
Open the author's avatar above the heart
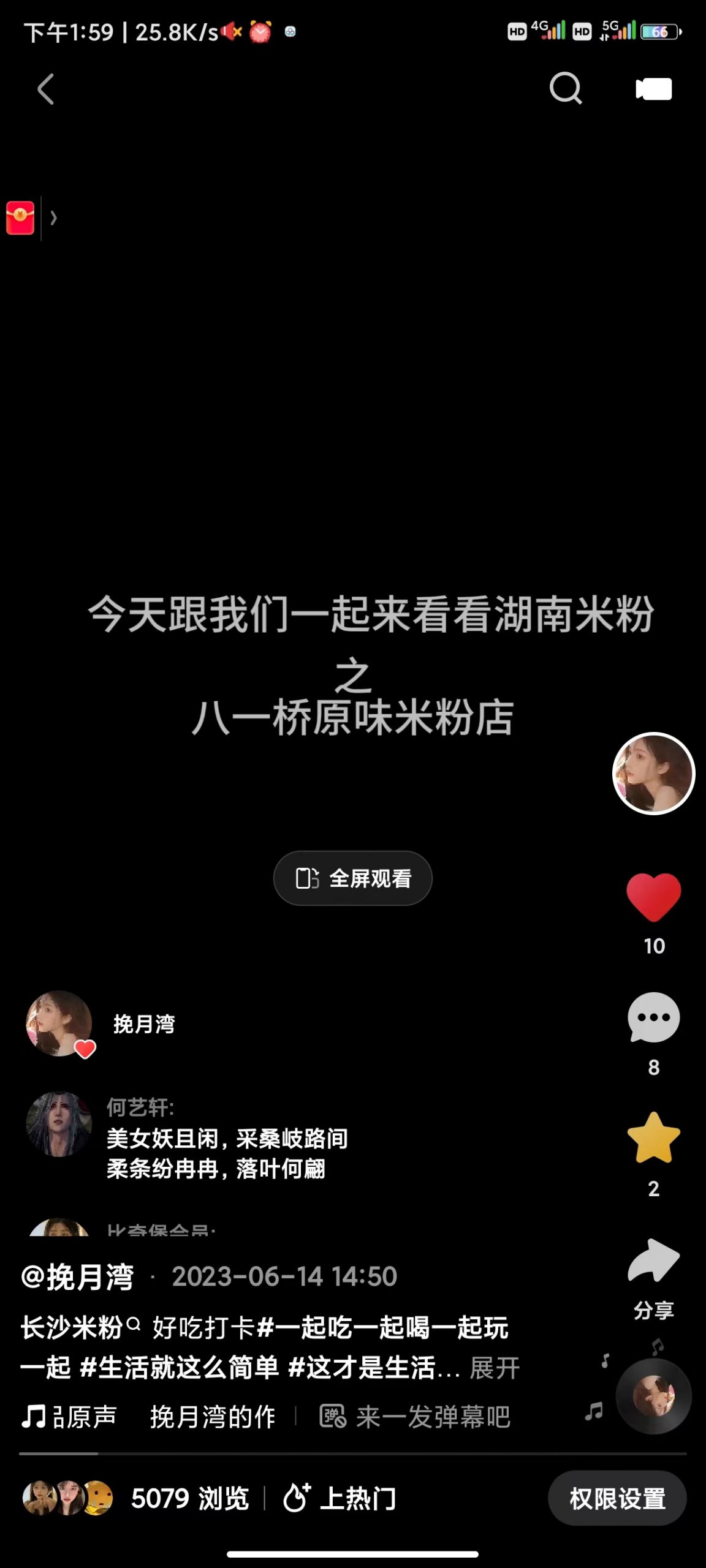[x=653, y=774]
